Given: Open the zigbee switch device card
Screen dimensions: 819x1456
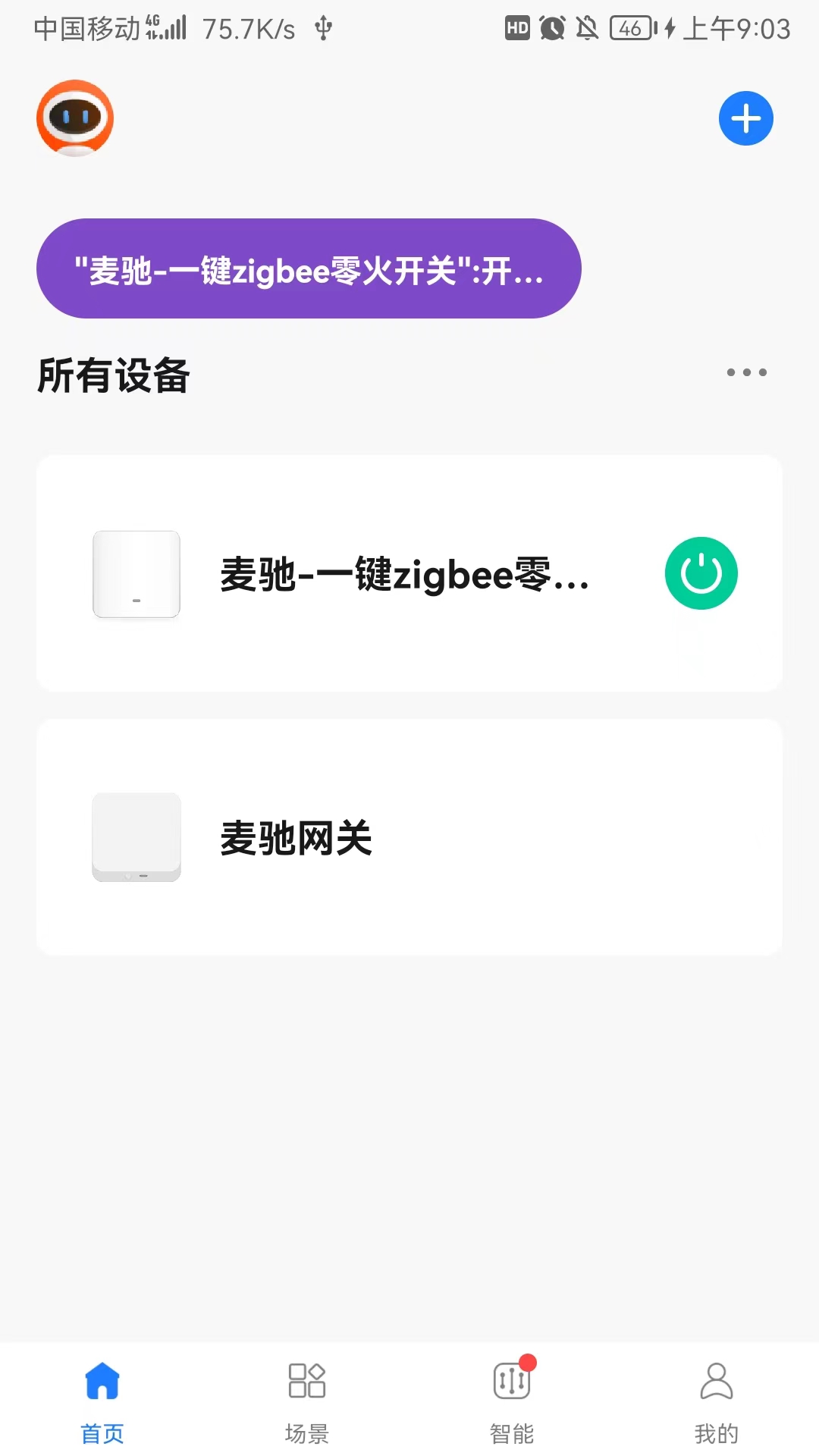Looking at the screenshot, I should 409,573.
